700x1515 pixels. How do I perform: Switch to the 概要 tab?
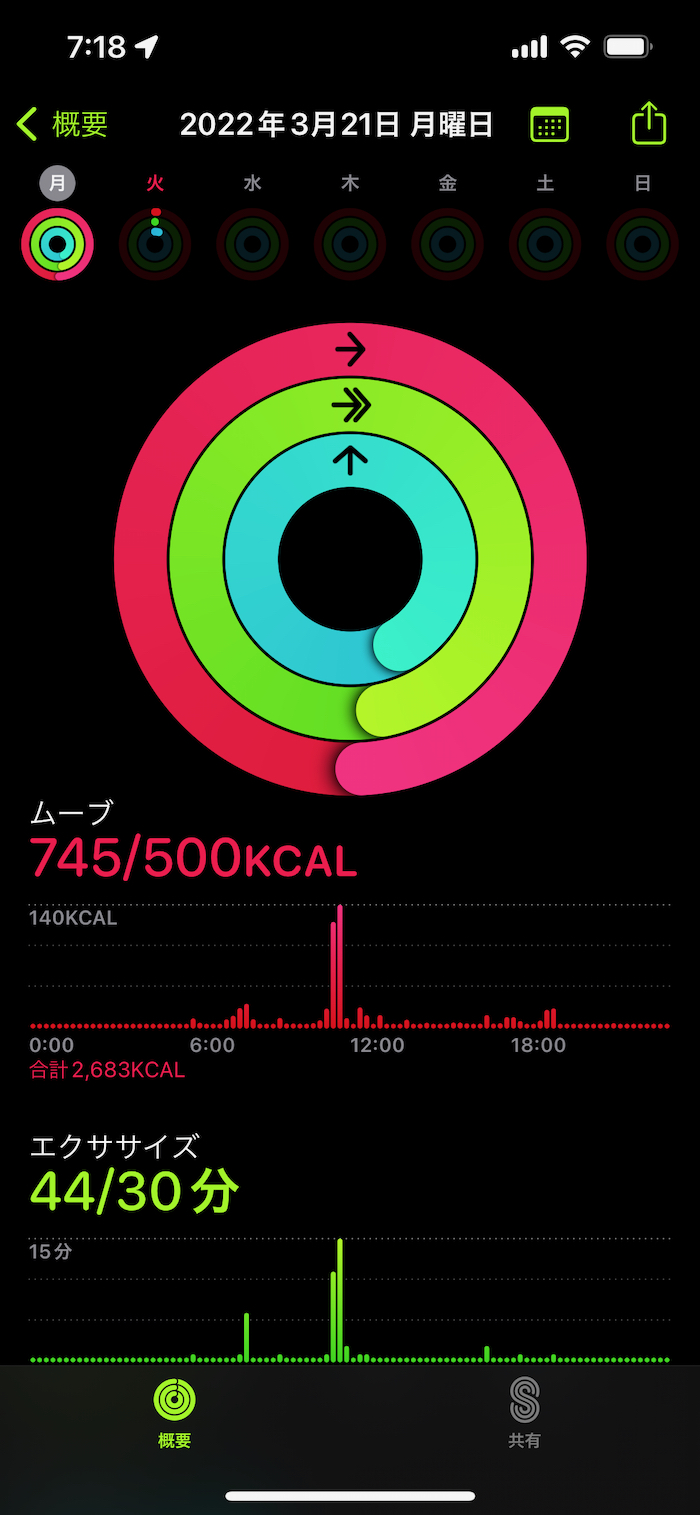[x=174, y=1412]
